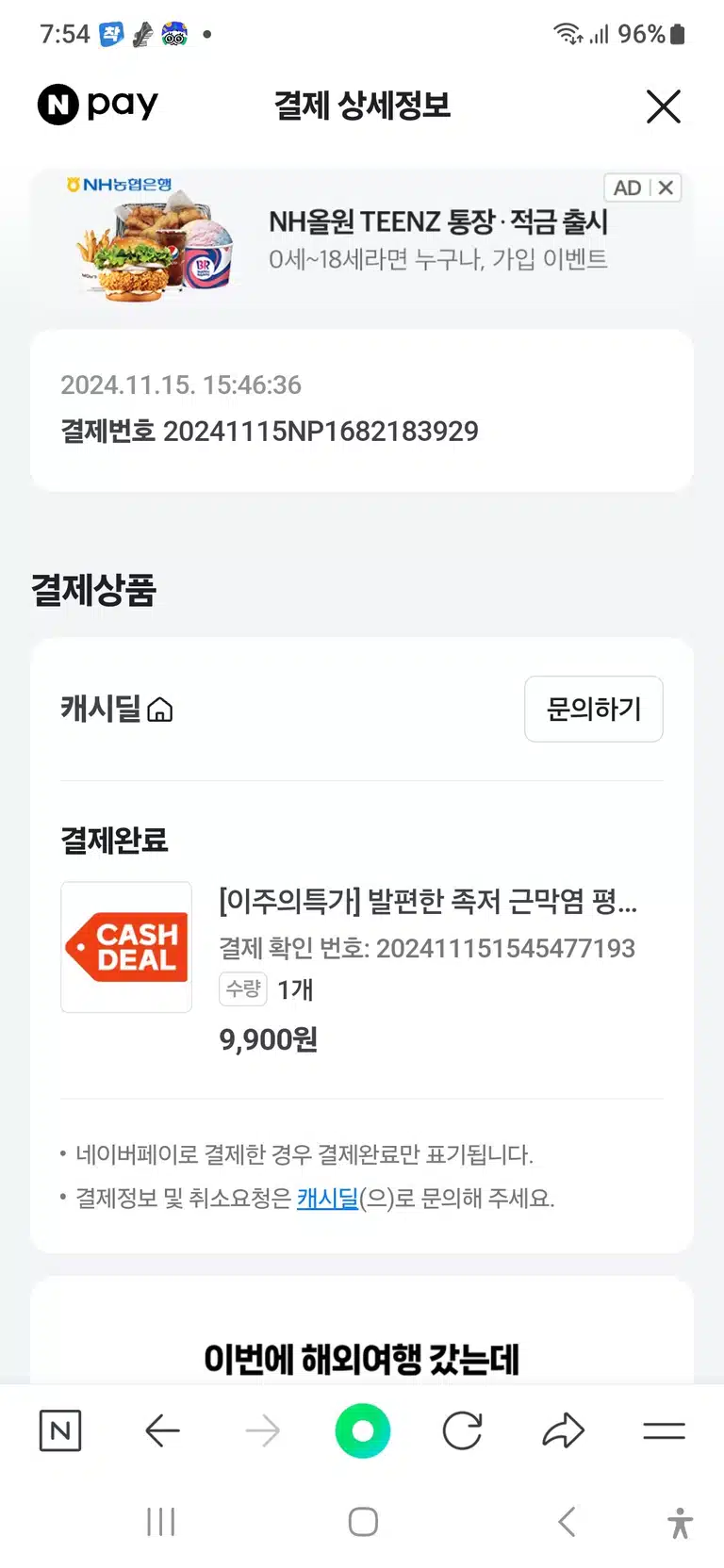Open the browser hamburger menu
Viewport: 724px width, 1568px height.
664,1430
